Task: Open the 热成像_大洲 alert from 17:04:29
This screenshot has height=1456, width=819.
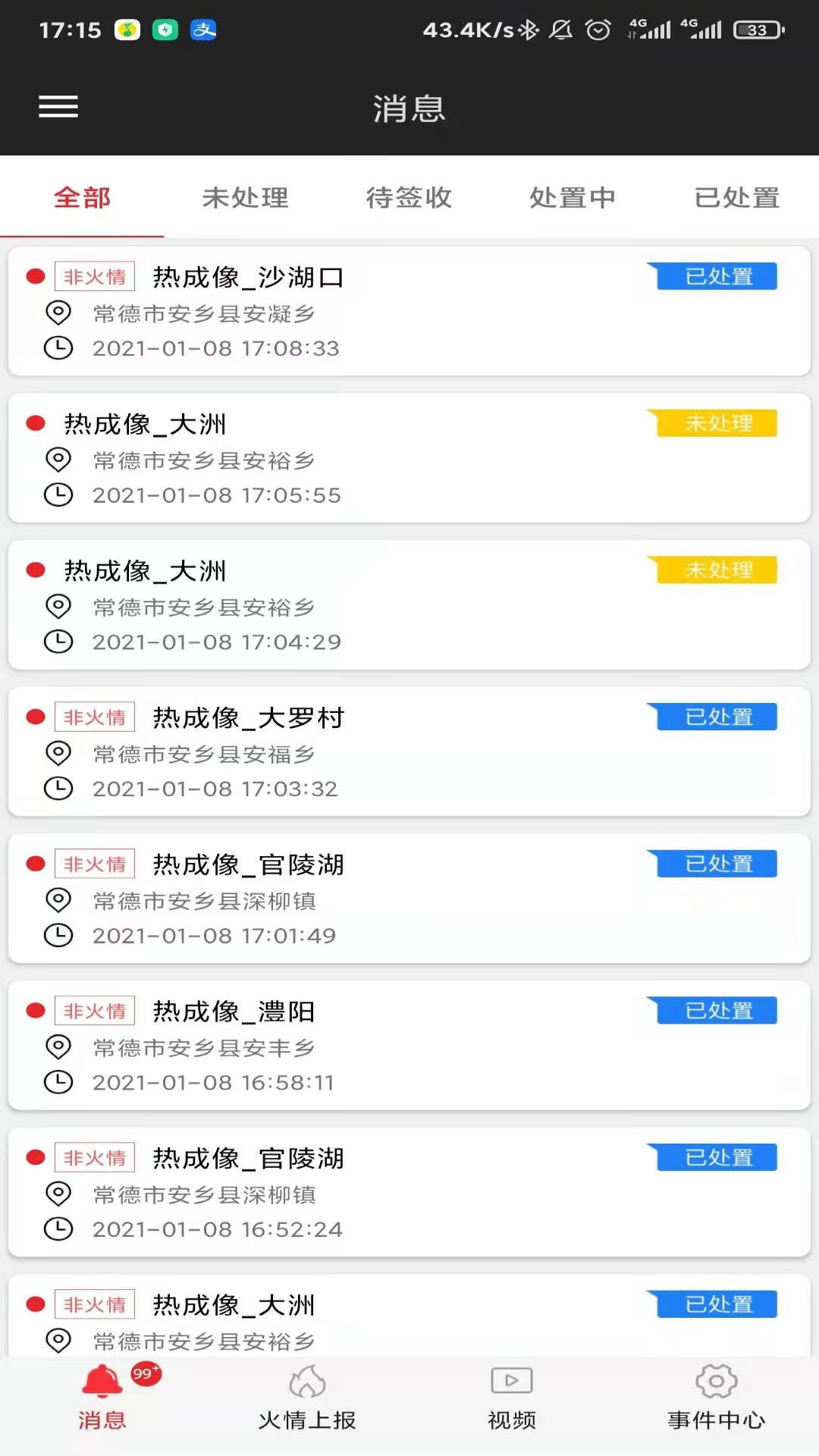Action: [x=409, y=605]
